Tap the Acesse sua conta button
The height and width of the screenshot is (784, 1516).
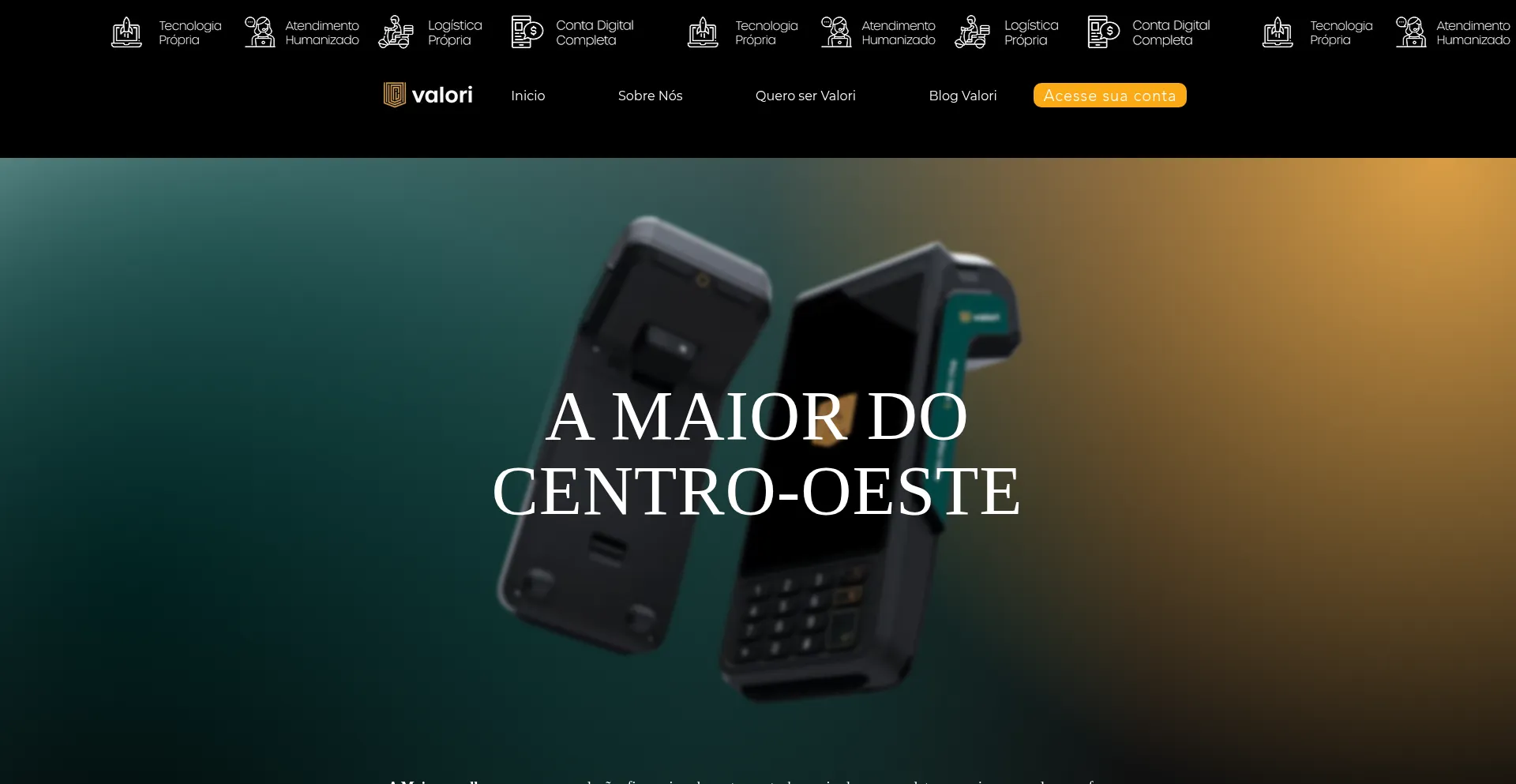point(1109,96)
